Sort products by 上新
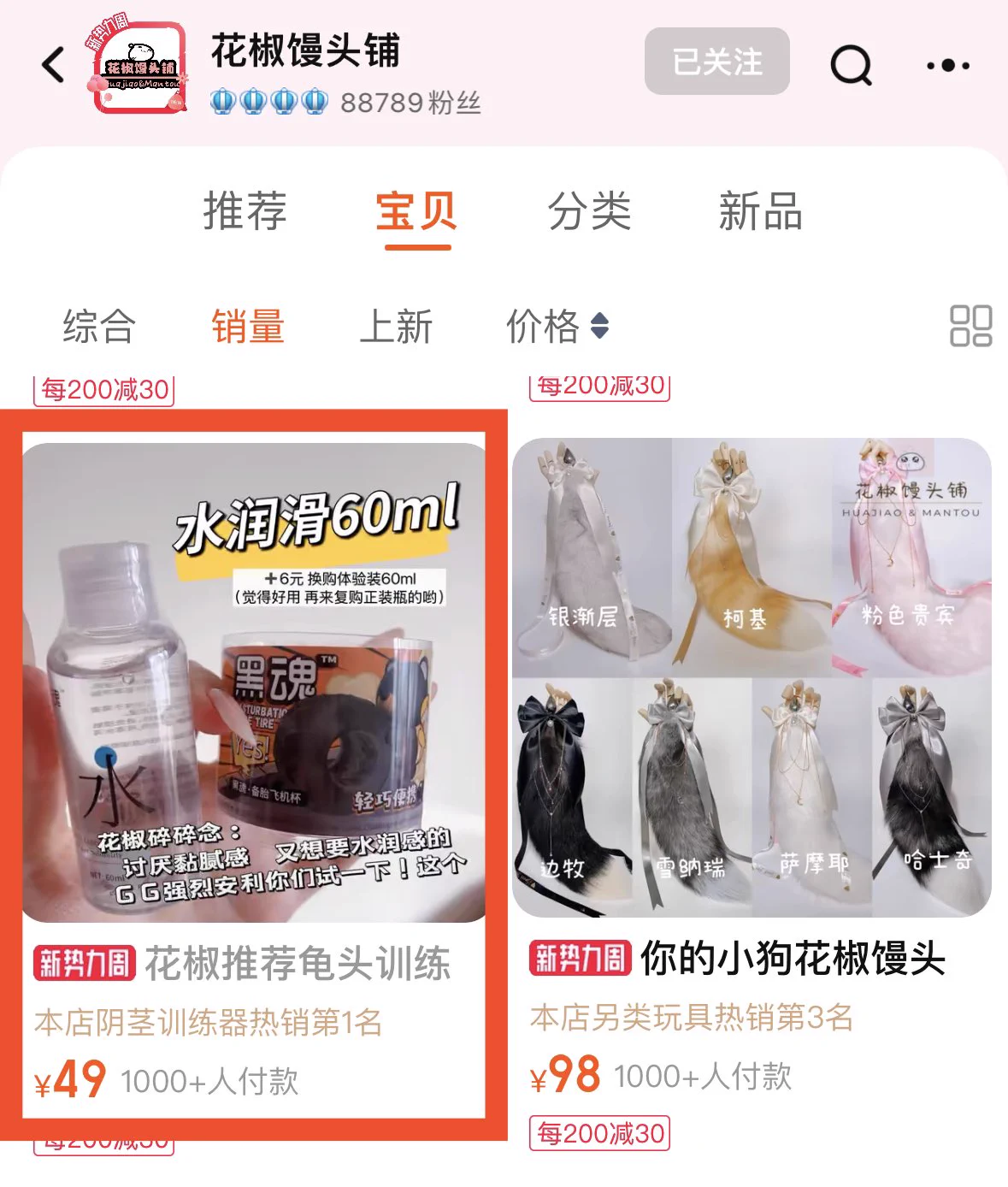Viewport: 1008px width, 1187px height. pyautogui.click(x=396, y=326)
